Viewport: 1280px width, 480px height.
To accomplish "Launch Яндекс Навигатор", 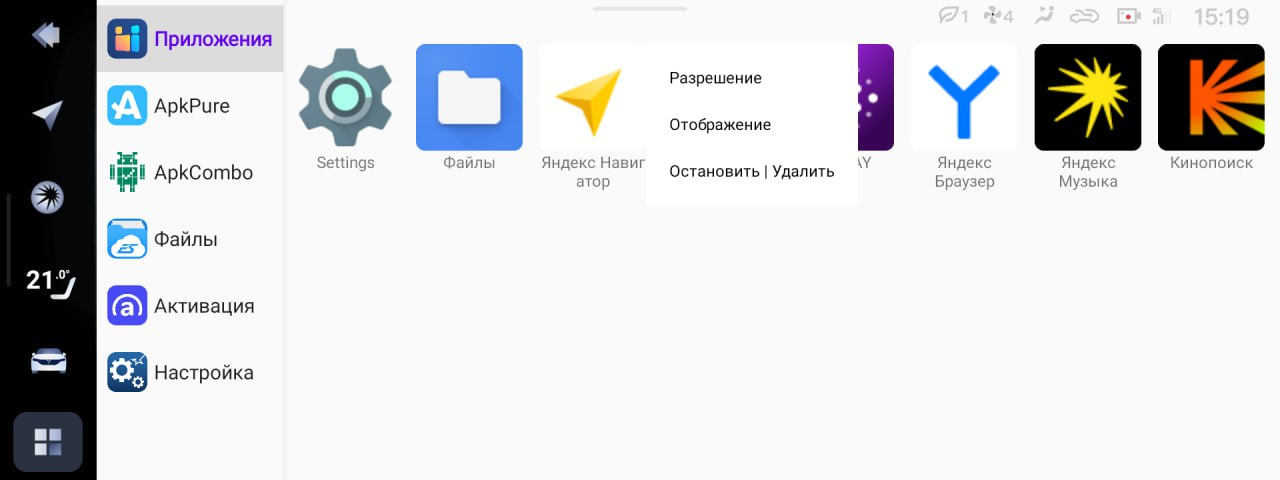I will [590, 98].
